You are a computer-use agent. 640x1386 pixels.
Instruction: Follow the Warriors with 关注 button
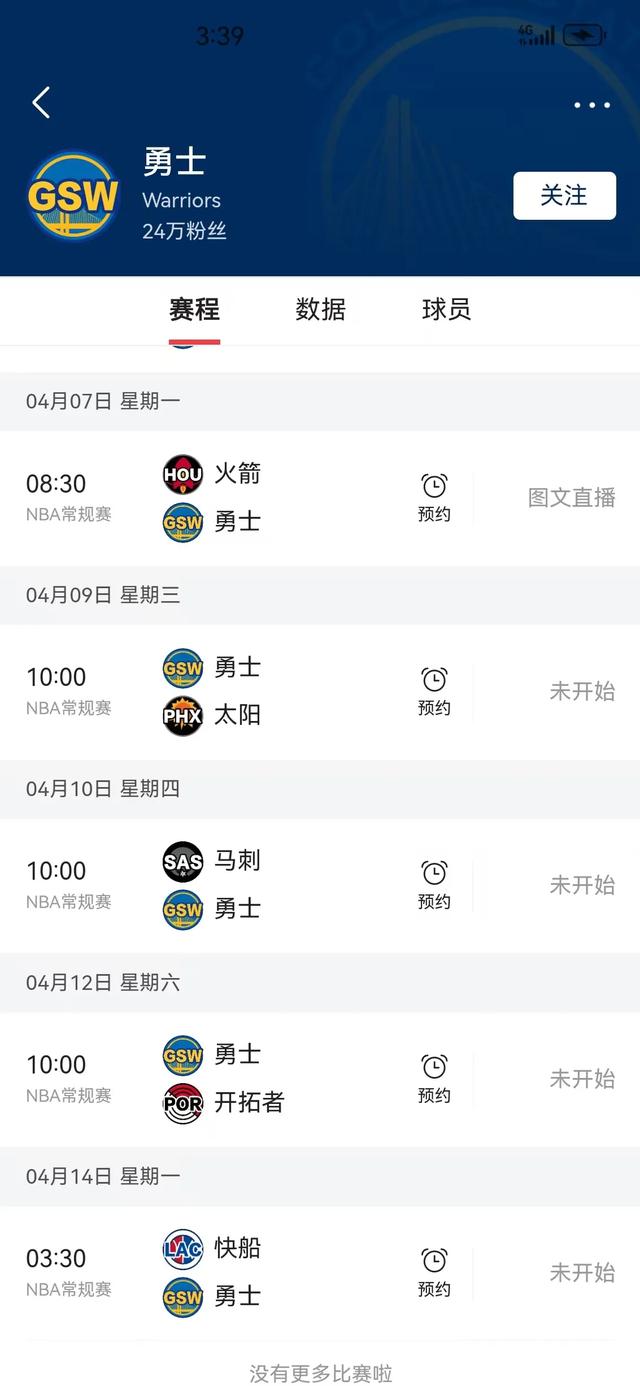(x=564, y=195)
